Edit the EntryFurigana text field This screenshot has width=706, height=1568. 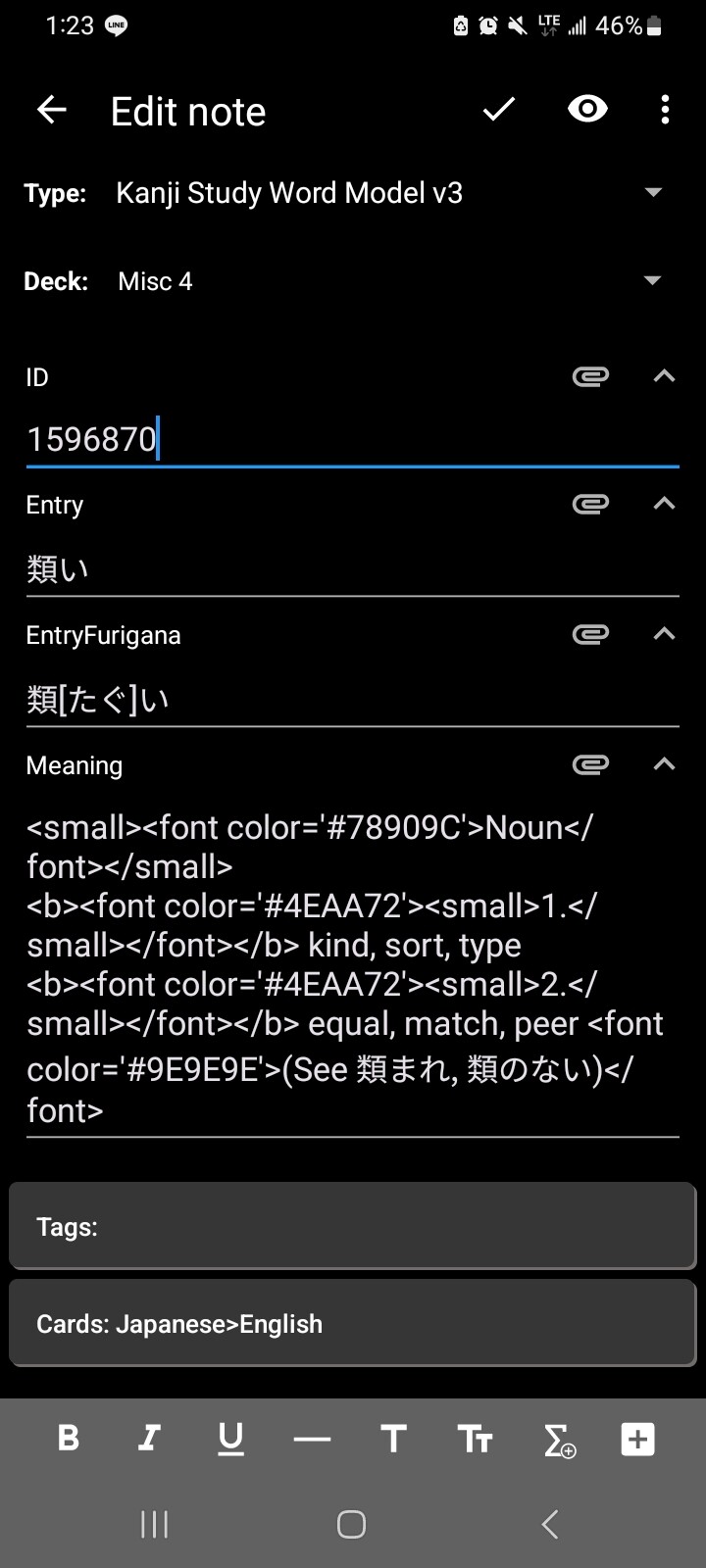click(353, 700)
